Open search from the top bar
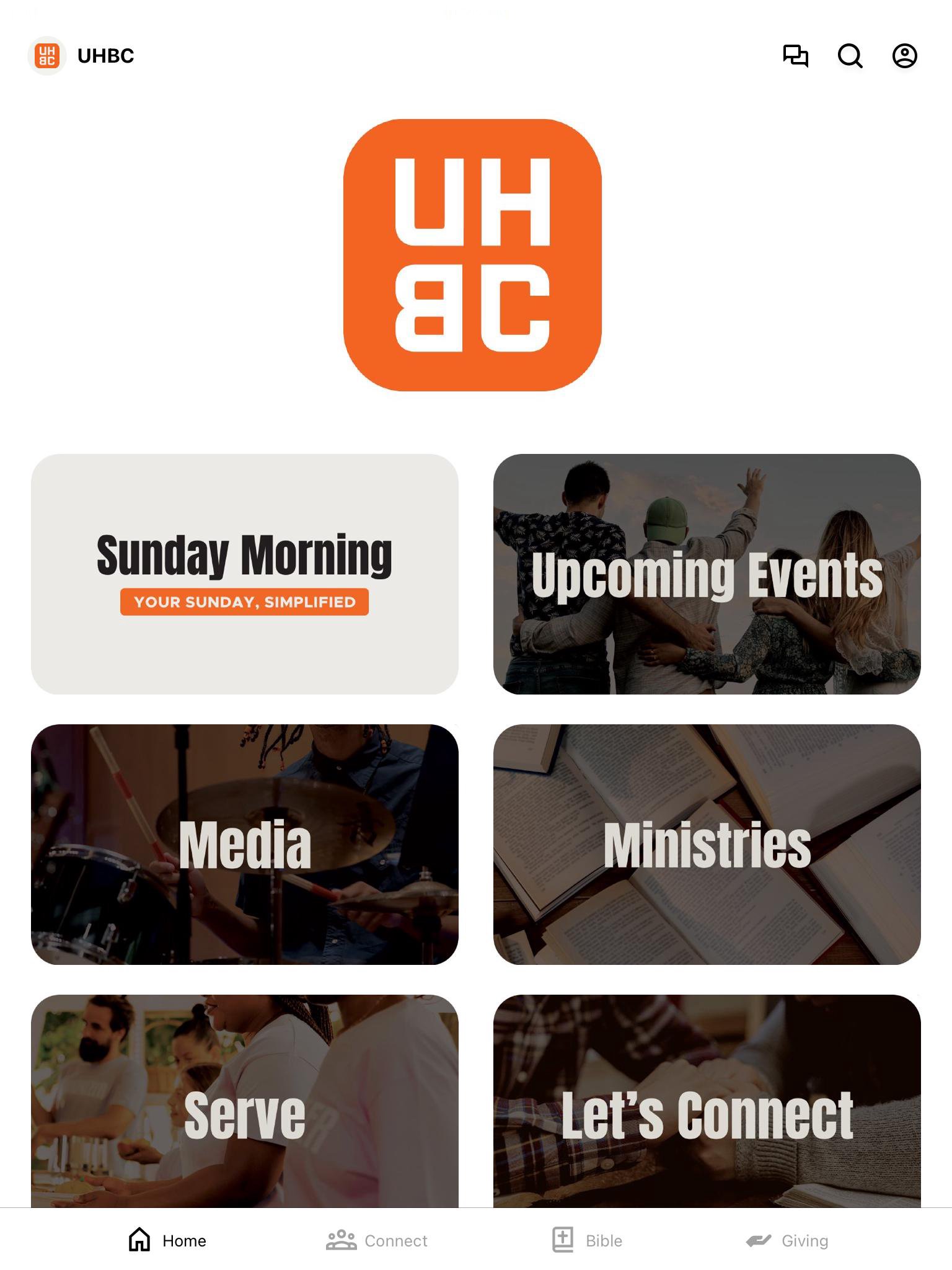The height and width of the screenshot is (1270, 952). click(850, 56)
